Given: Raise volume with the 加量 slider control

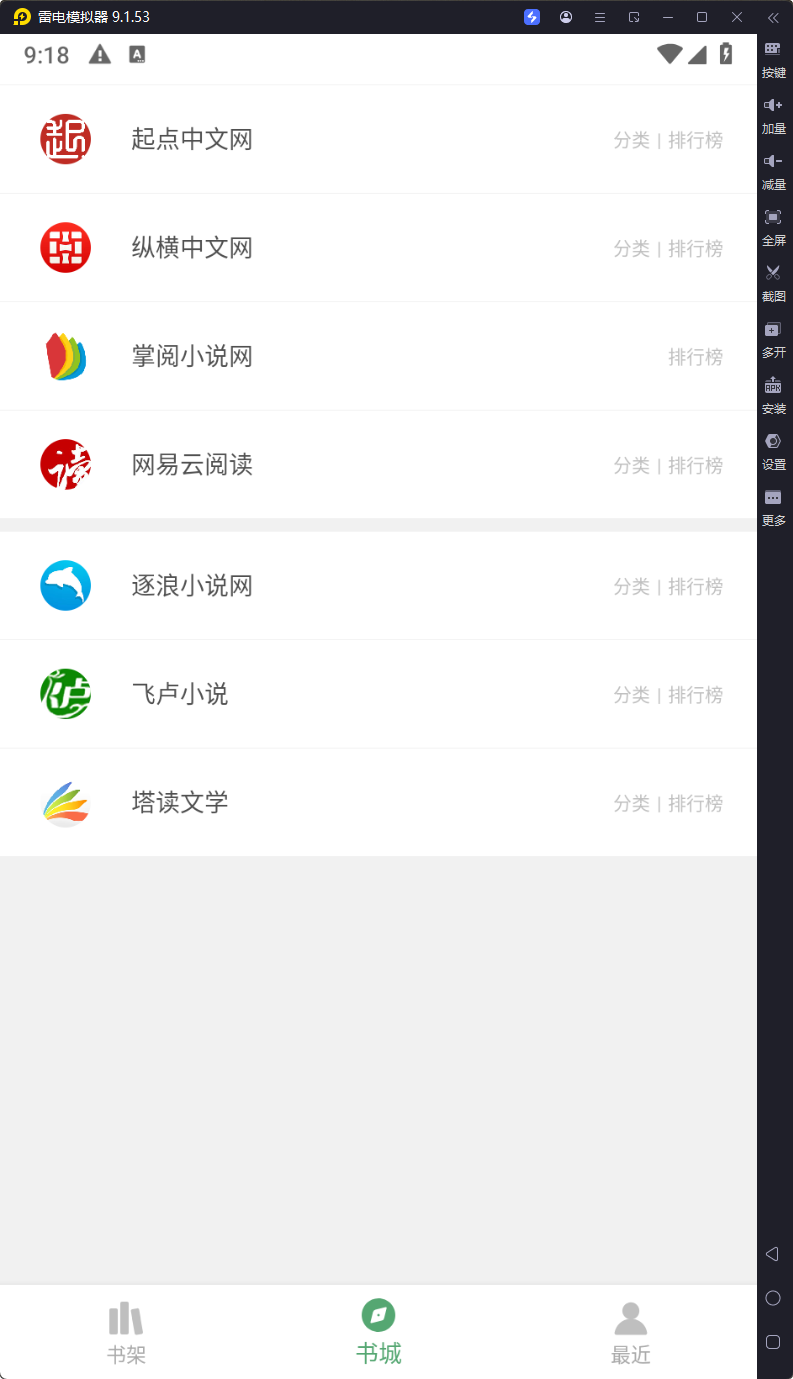Looking at the screenshot, I should coord(773,115).
